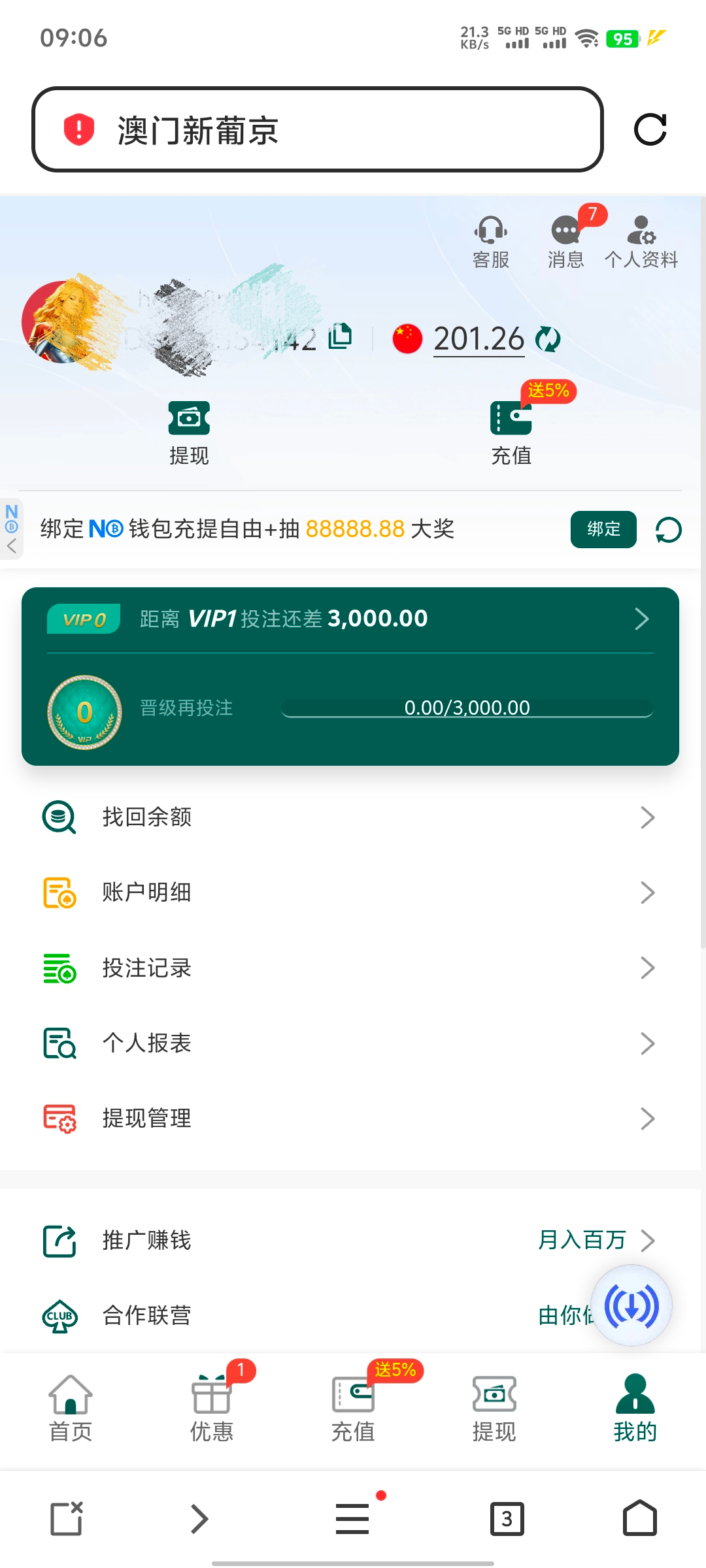Refresh the 201.26 balance
706x1568 pixels.
pyautogui.click(x=548, y=339)
